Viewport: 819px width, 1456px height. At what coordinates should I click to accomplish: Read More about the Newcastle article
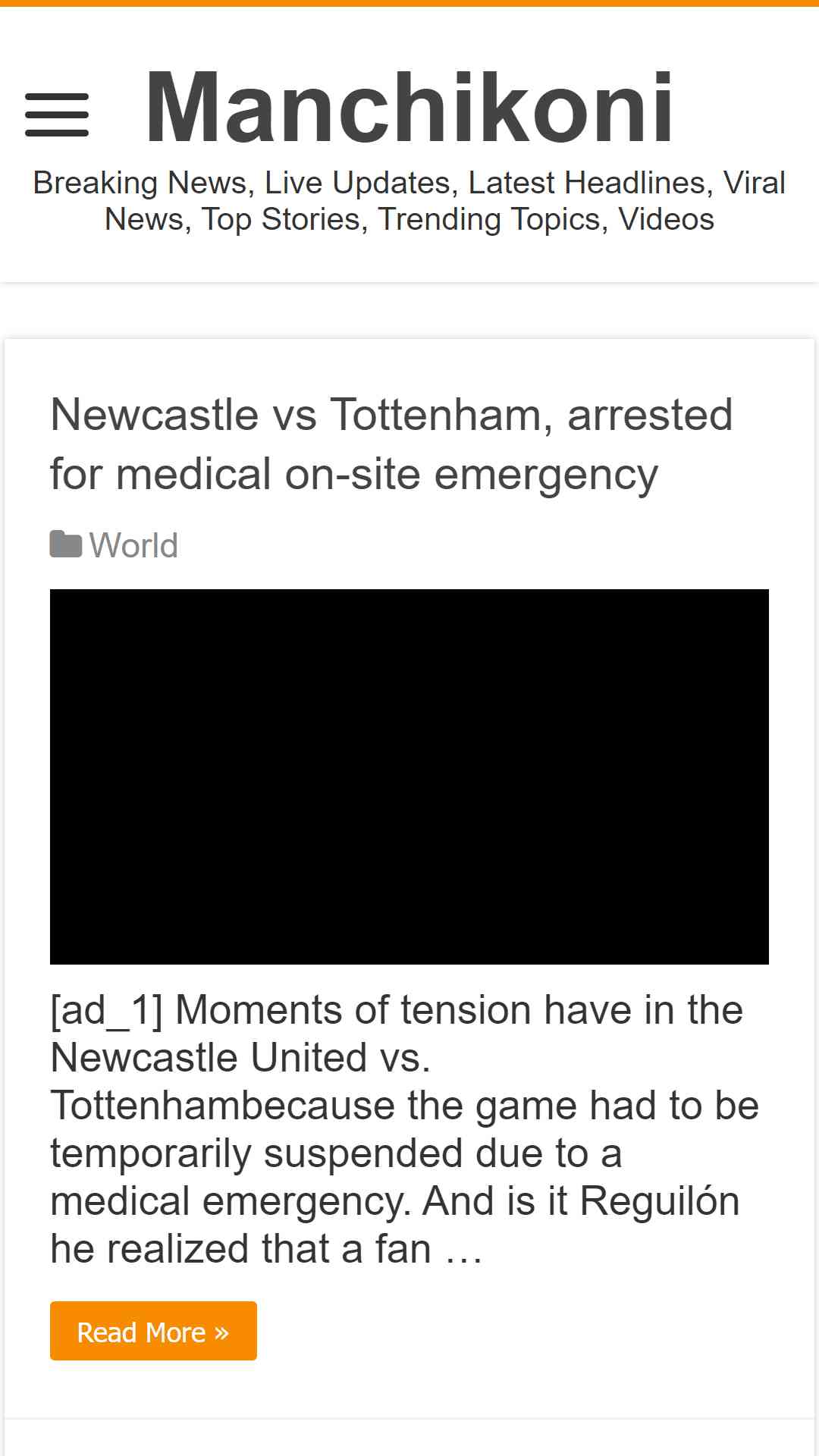[153, 1331]
